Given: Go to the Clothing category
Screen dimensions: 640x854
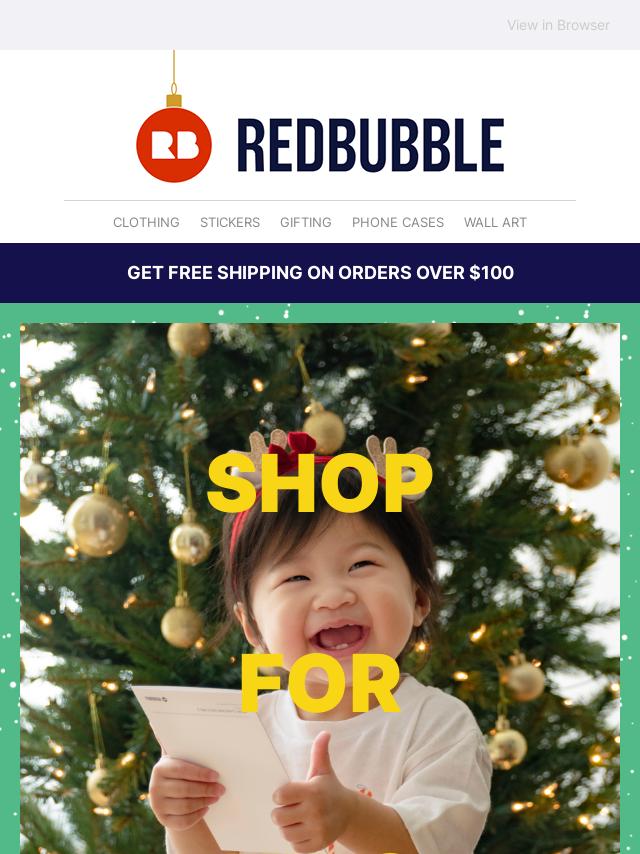Looking at the screenshot, I should [146, 222].
